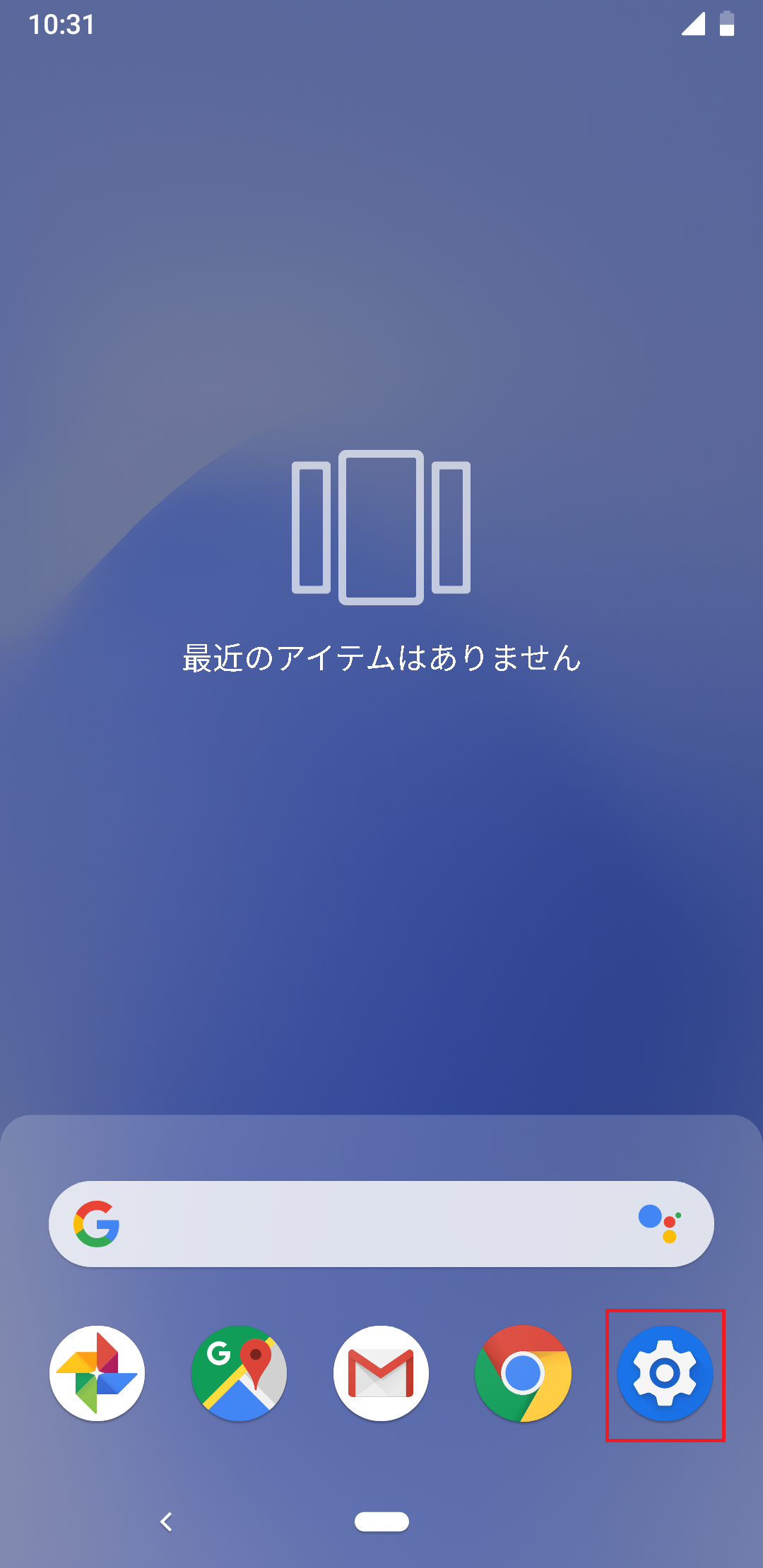This screenshot has height=1568, width=763.
Task: Tap the status bar at the top
Action: [381, 23]
